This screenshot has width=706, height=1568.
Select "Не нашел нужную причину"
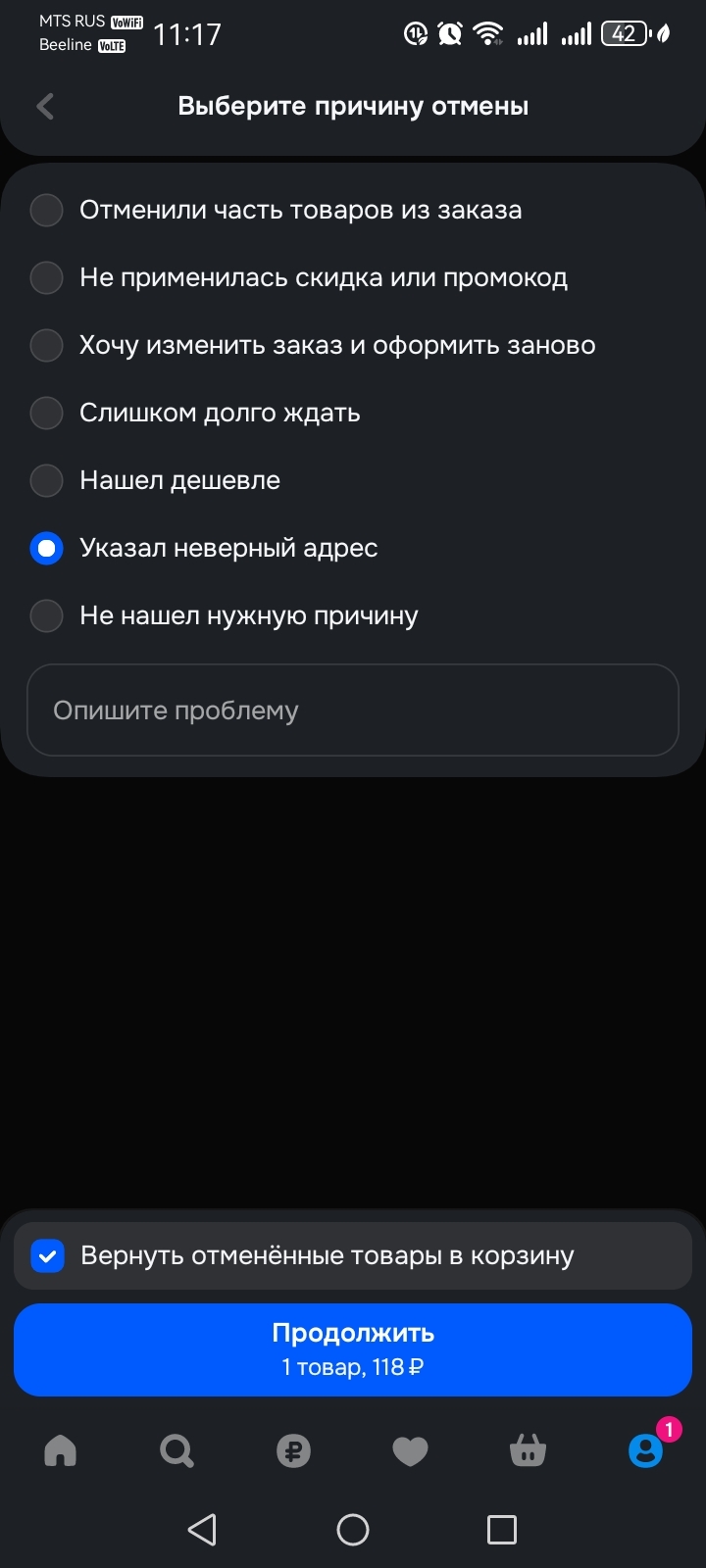coord(47,615)
